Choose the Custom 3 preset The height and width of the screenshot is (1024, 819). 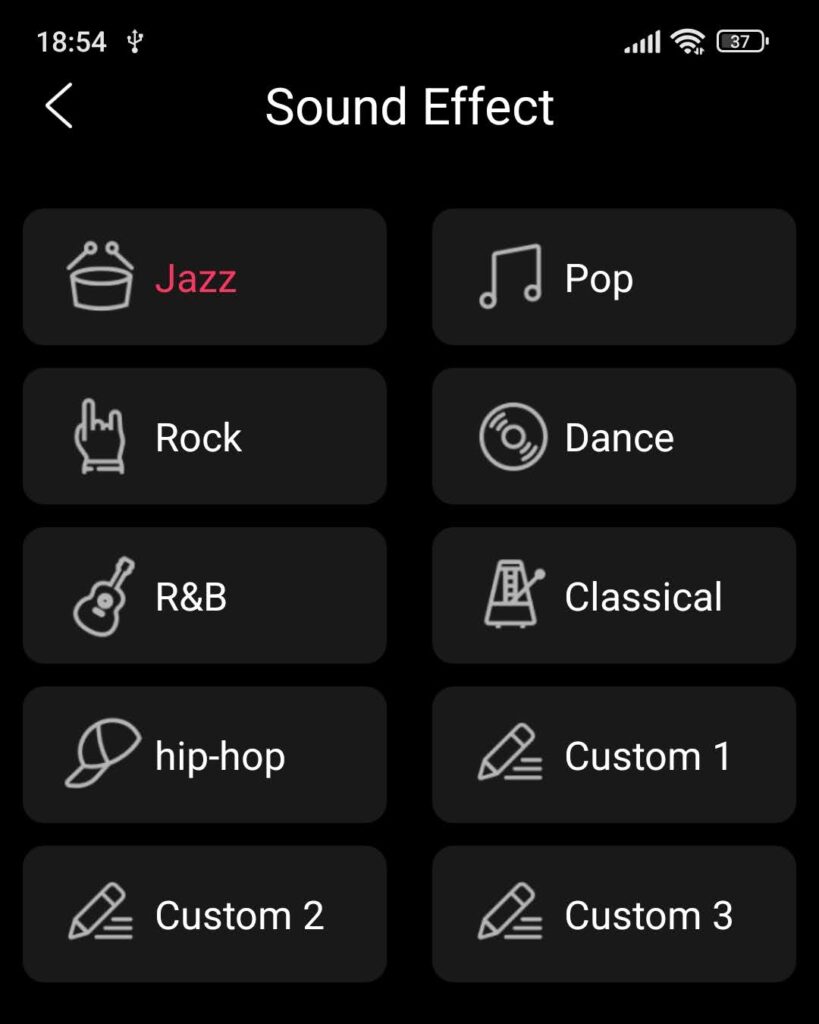[x=613, y=914]
